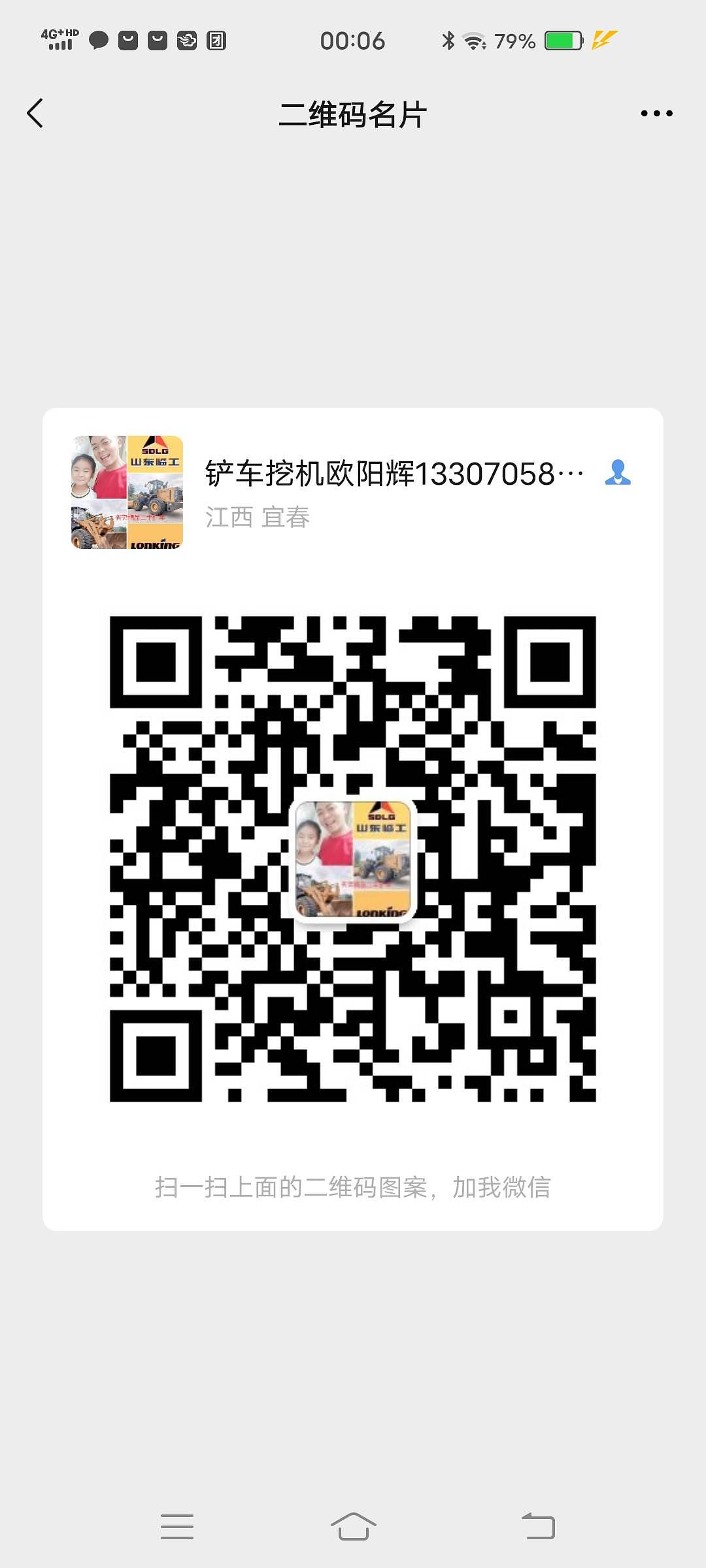Screen dimensions: 706x1568
Task: Tap the system home button
Action: pyautogui.click(x=353, y=1526)
